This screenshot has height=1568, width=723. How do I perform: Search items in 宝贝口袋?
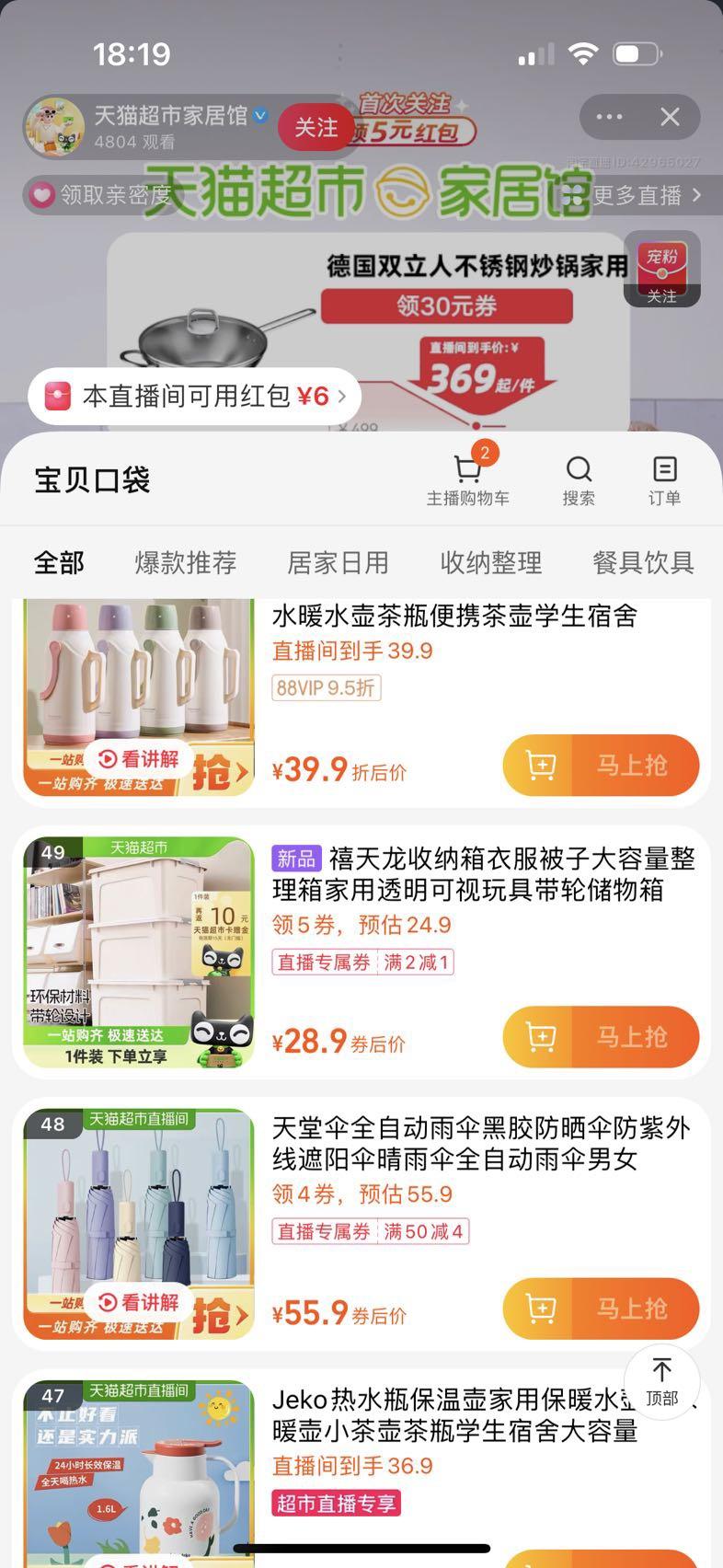click(579, 480)
